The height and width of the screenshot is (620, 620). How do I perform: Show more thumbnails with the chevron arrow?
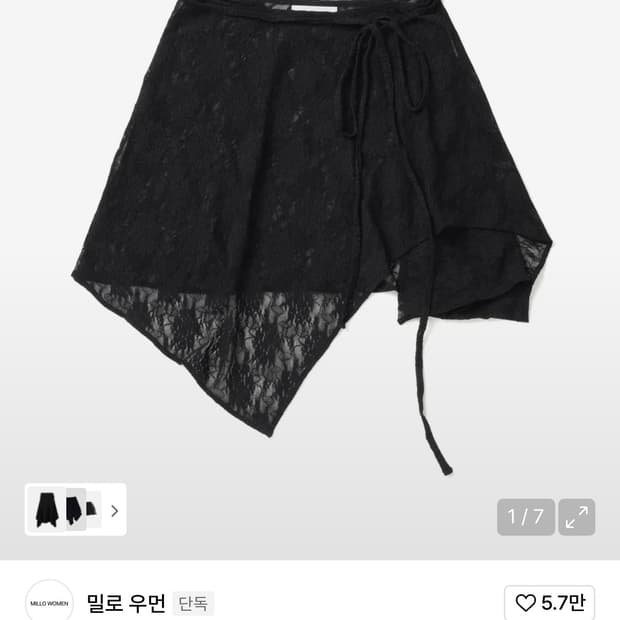coord(114,510)
